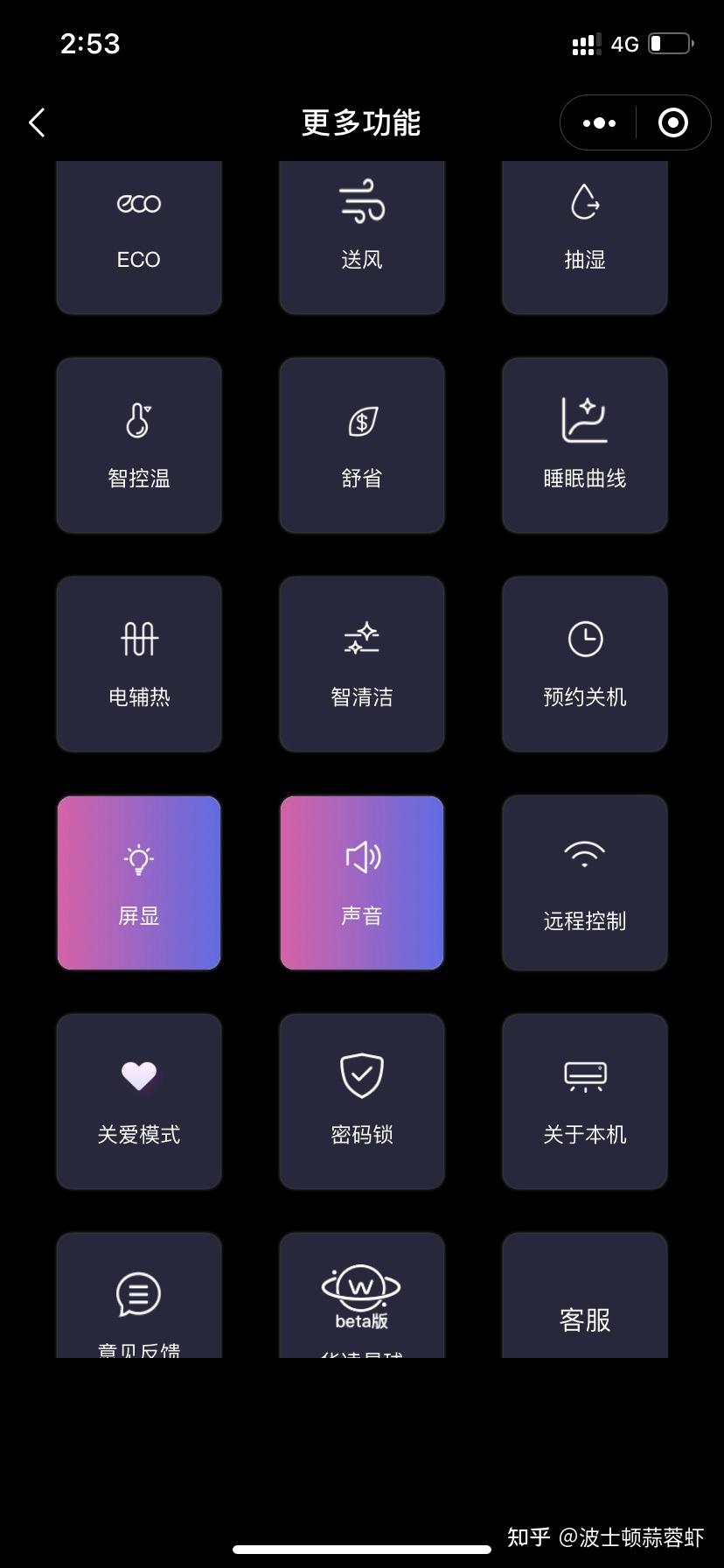Switch to 抽湿 dehumidify mode
This screenshot has height=1568, width=724.
click(585, 237)
